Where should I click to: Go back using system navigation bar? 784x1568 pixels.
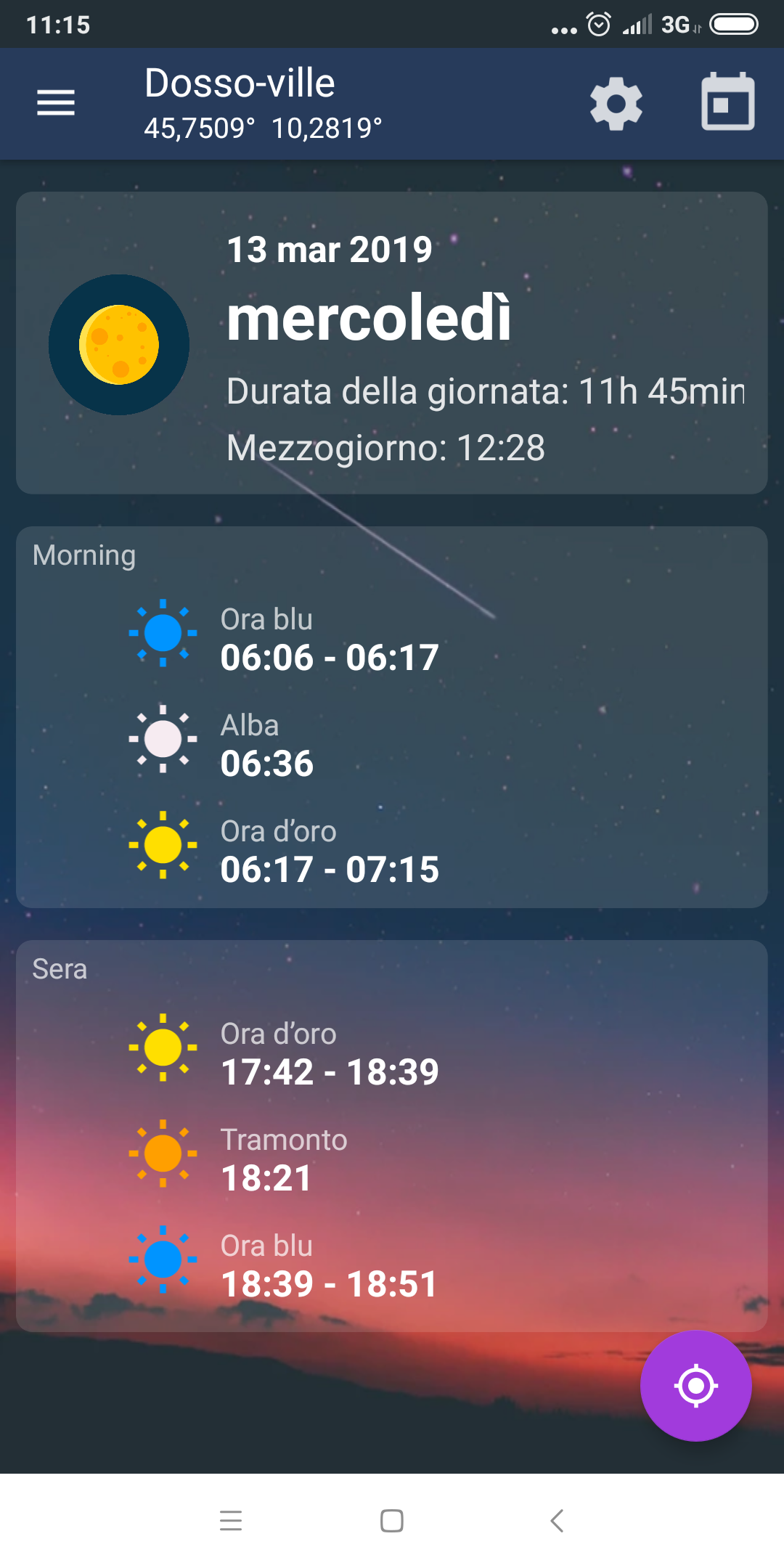pos(557,1520)
